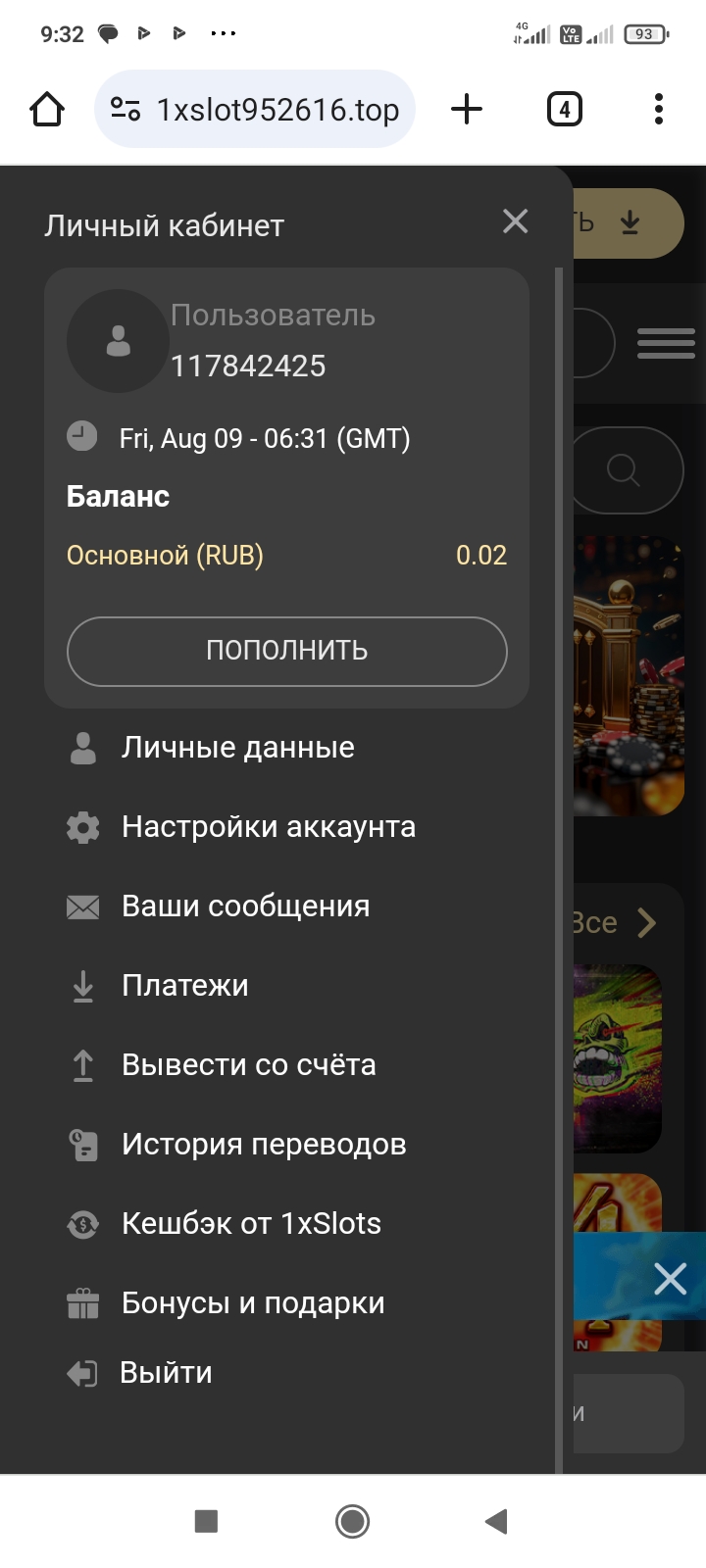Dismiss the blue floating banner
Image resolution: width=706 pixels, height=1568 pixels.
pyautogui.click(x=670, y=1278)
